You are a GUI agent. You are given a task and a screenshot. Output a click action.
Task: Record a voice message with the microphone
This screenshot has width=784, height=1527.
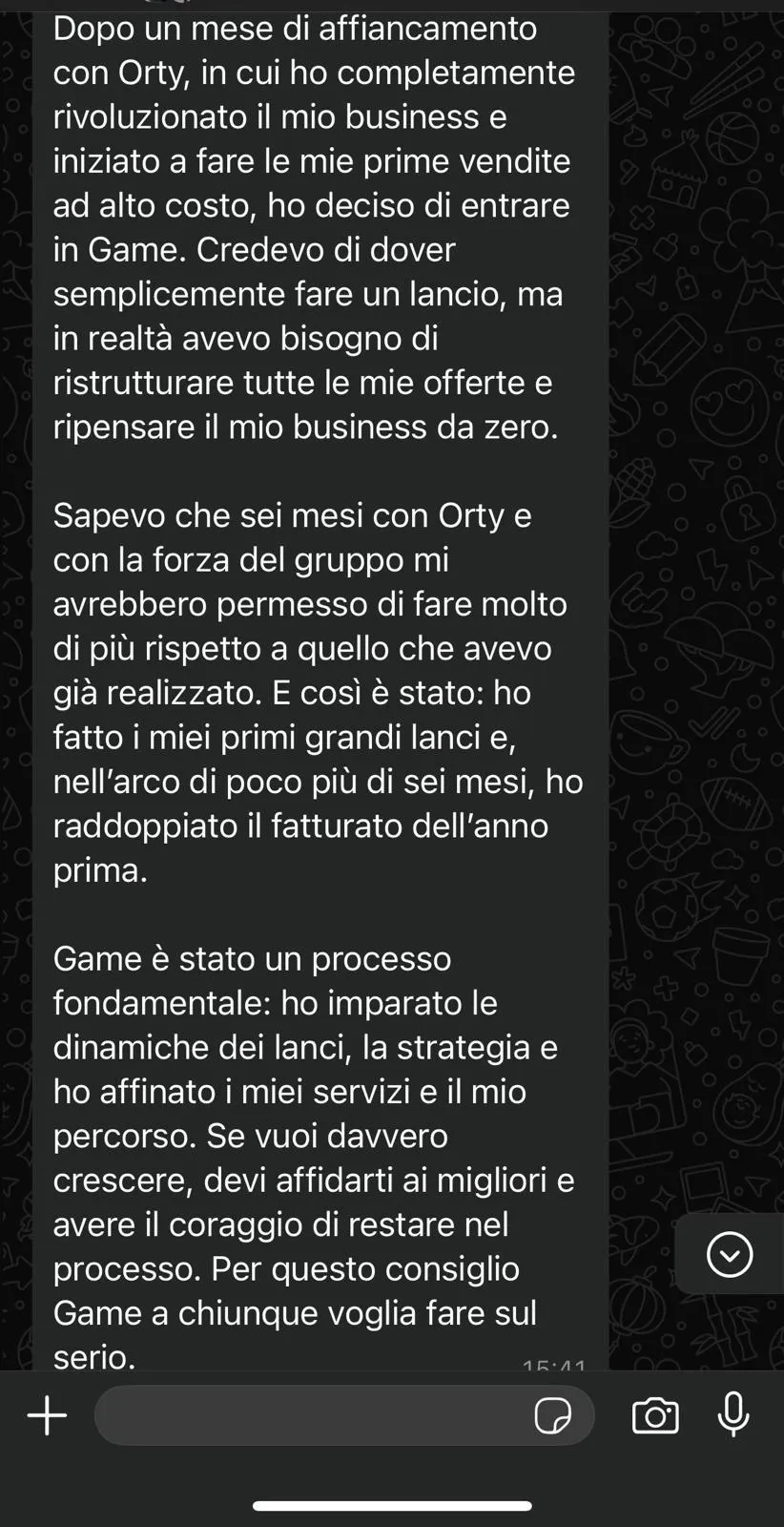point(733,1414)
